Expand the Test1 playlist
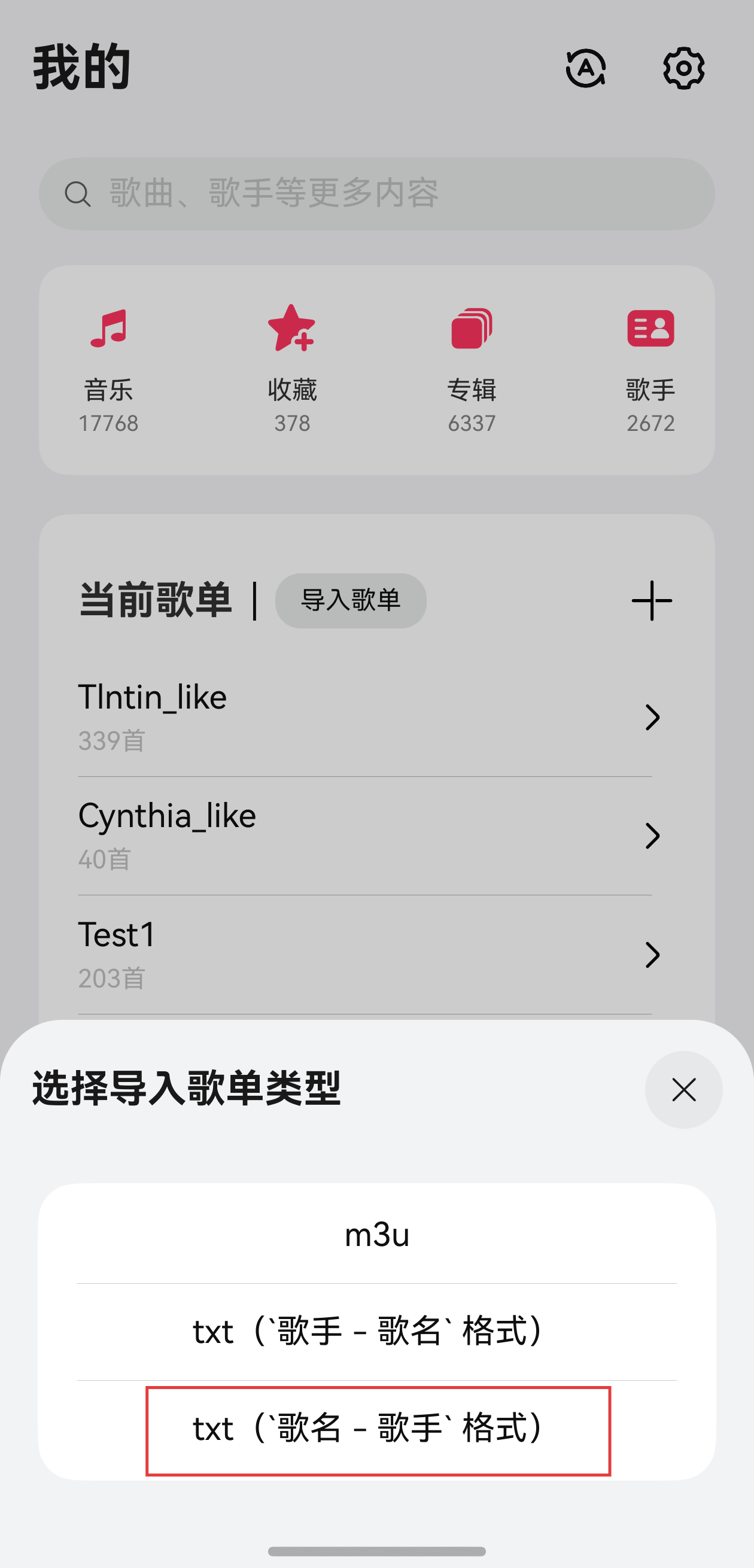This screenshot has width=754, height=1568. coord(652,955)
